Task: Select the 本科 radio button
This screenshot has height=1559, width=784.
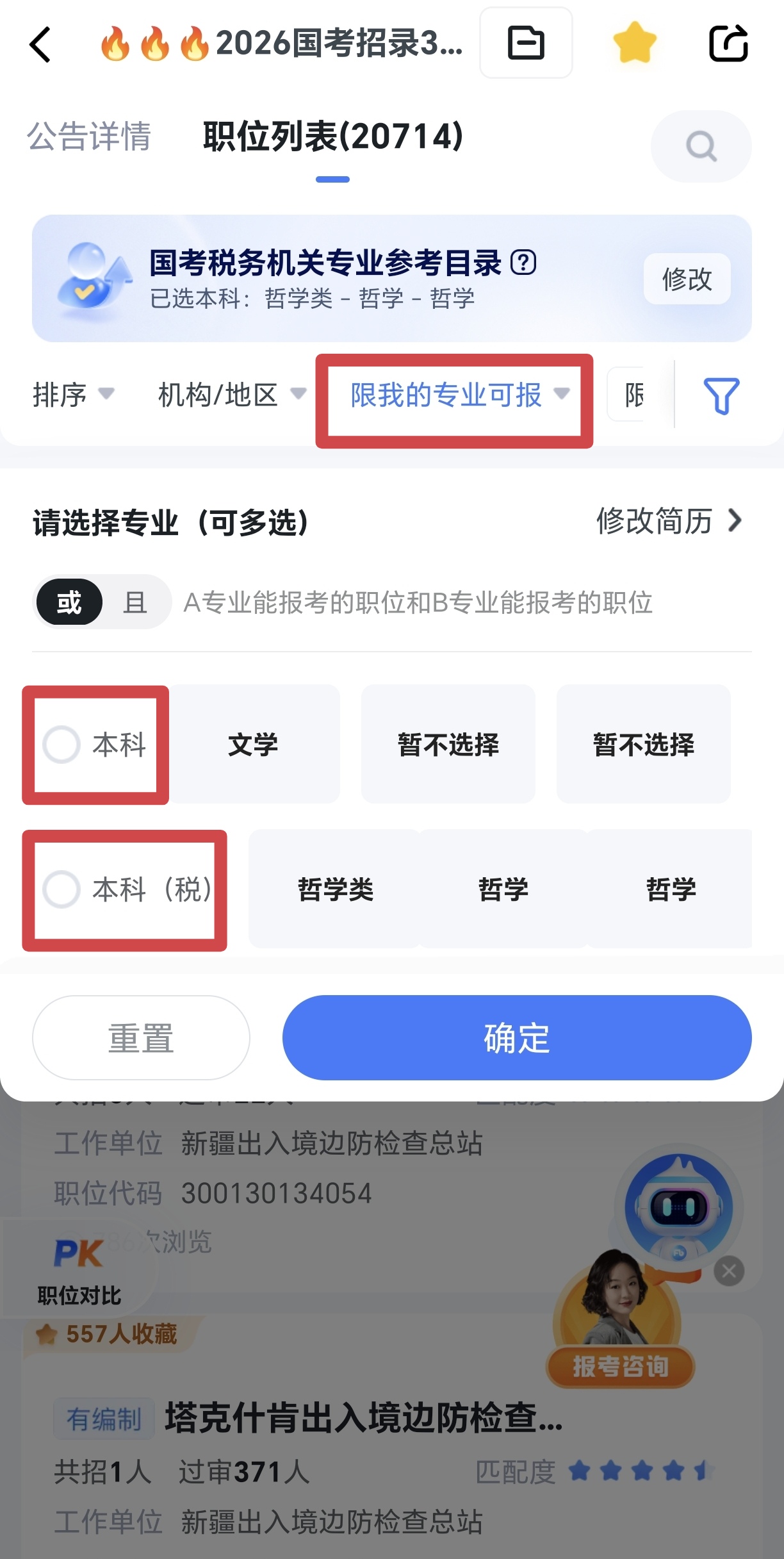Action: (62, 745)
